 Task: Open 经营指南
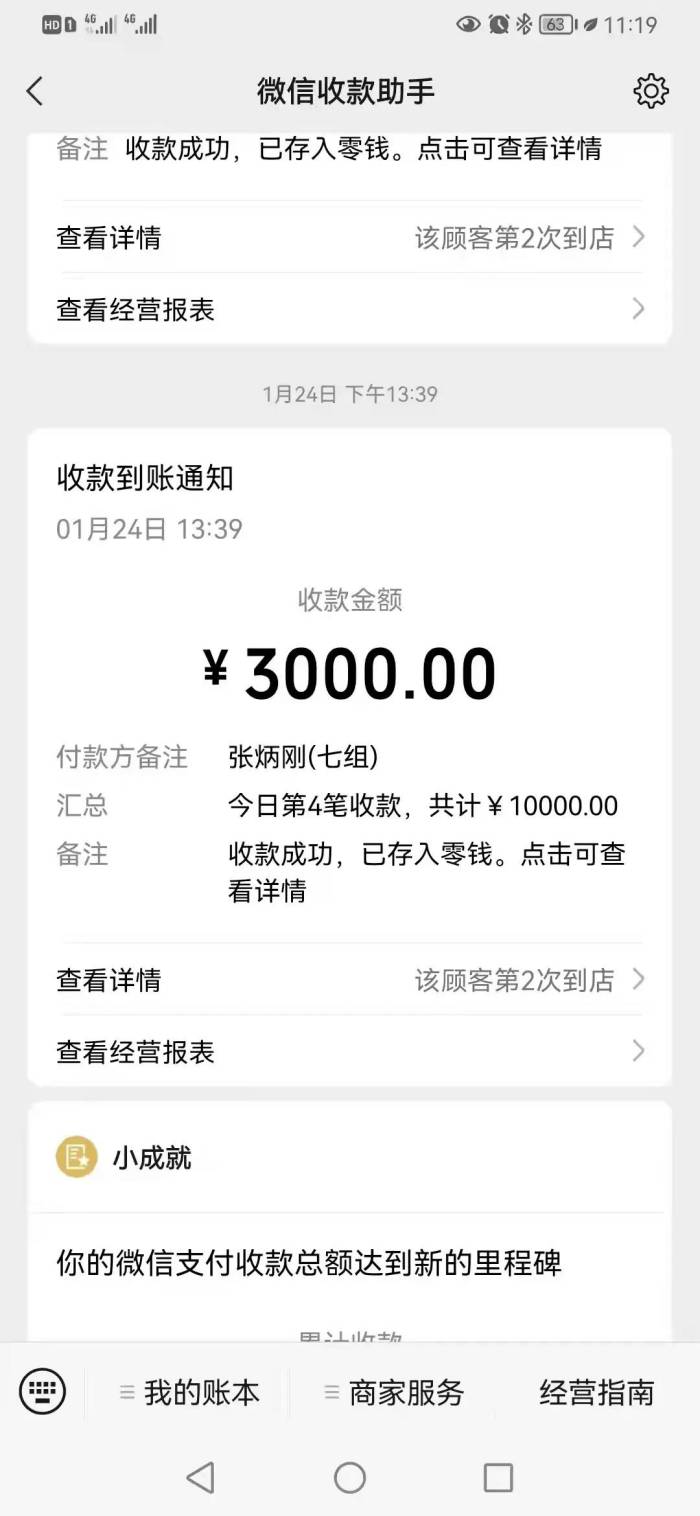coord(596,1392)
